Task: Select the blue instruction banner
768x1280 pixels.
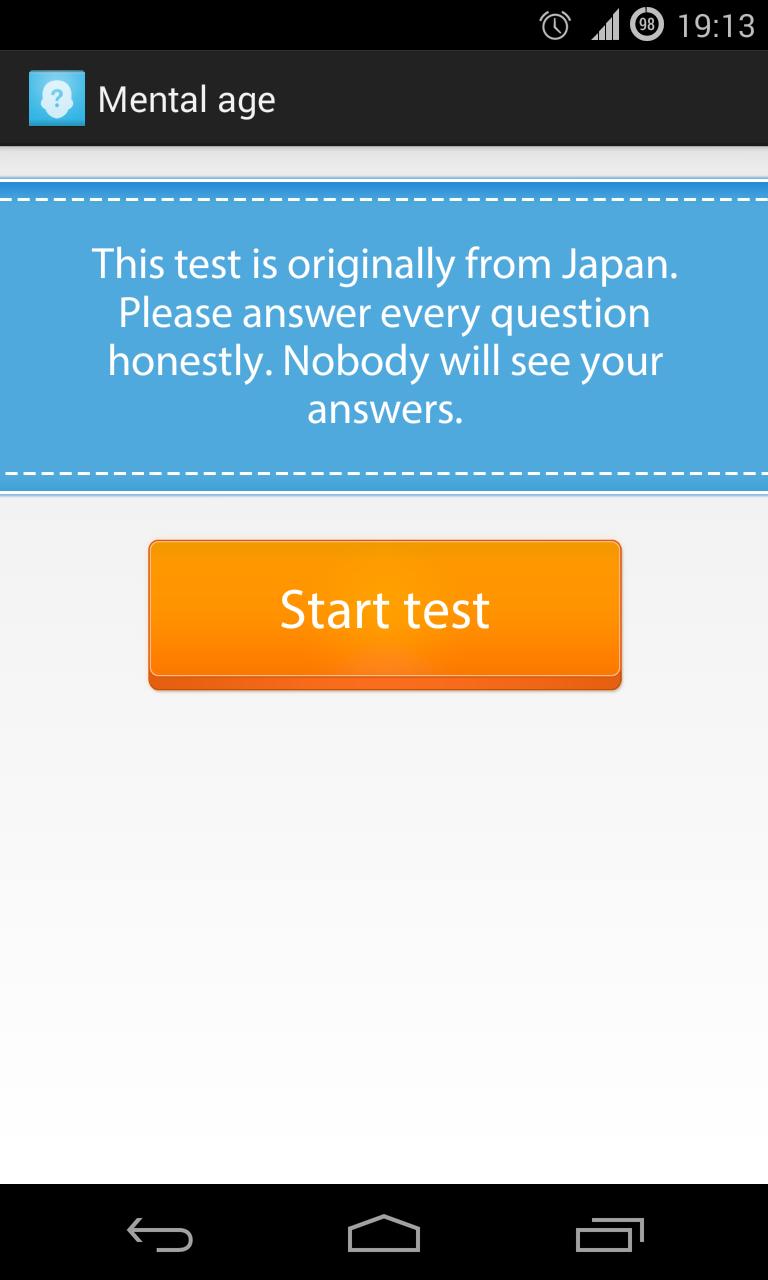Action: (x=384, y=335)
